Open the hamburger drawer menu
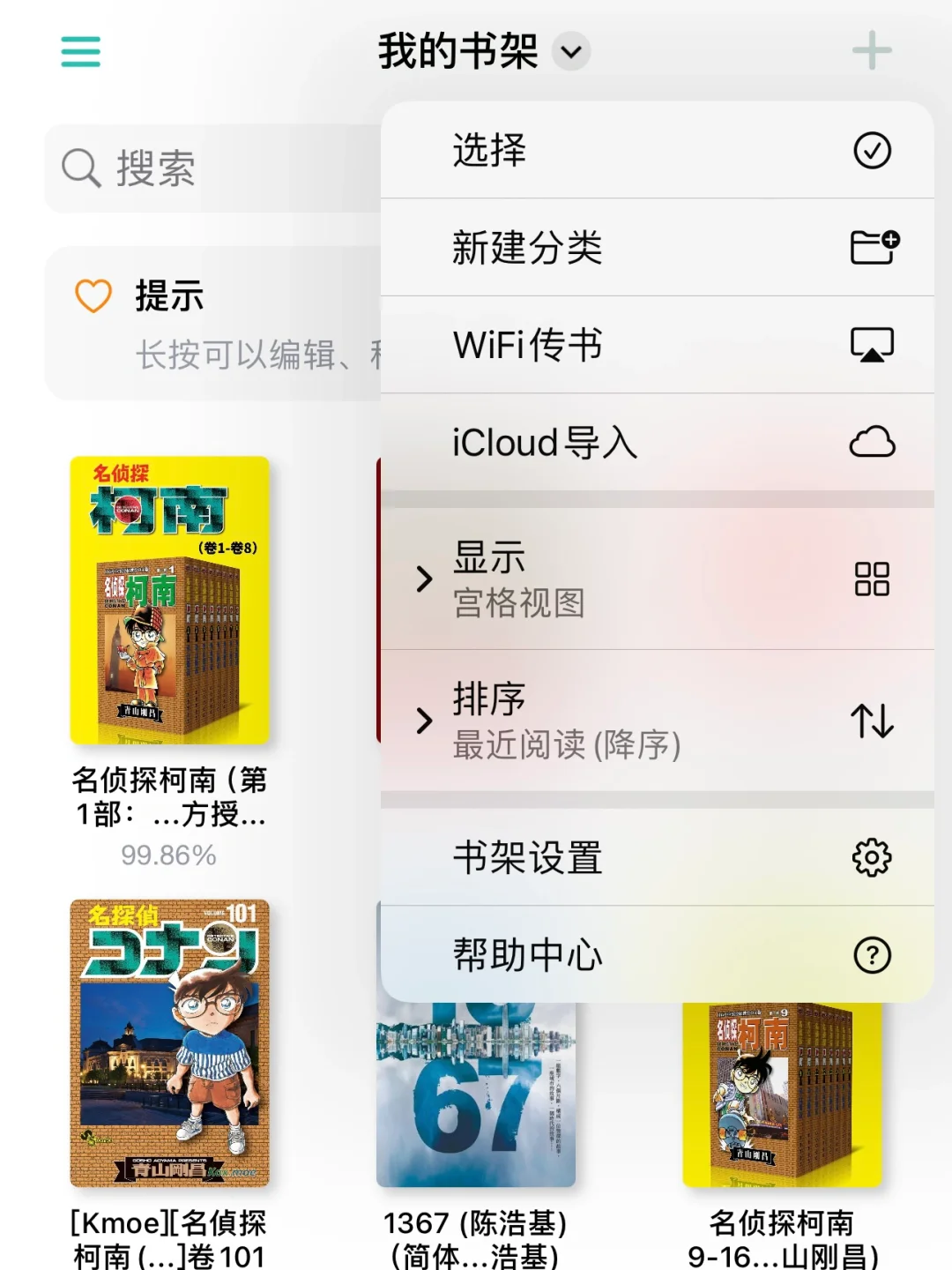The width and height of the screenshot is (952, 1270). coord(80,51)
